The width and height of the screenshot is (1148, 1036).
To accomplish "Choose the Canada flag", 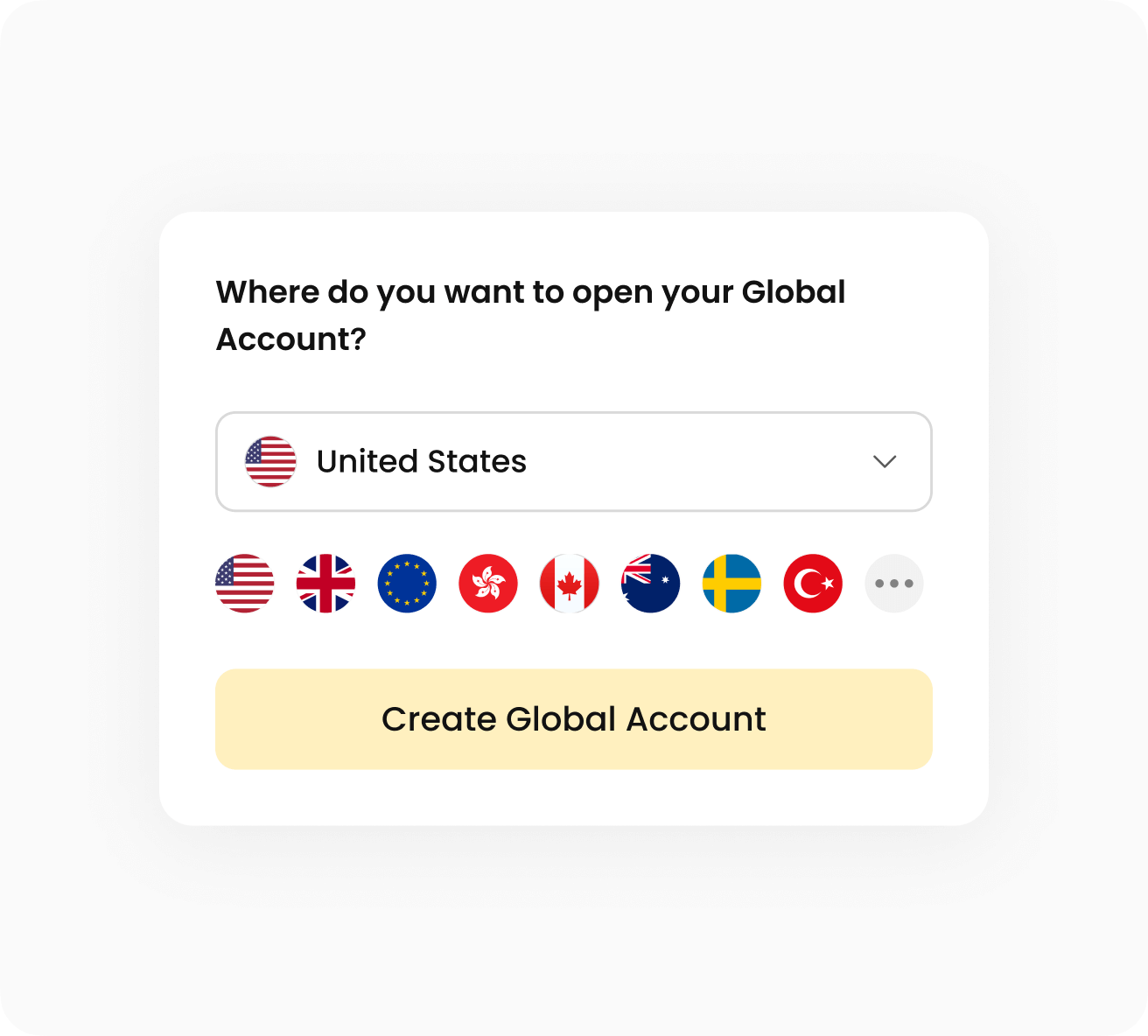I will [570, 584].
